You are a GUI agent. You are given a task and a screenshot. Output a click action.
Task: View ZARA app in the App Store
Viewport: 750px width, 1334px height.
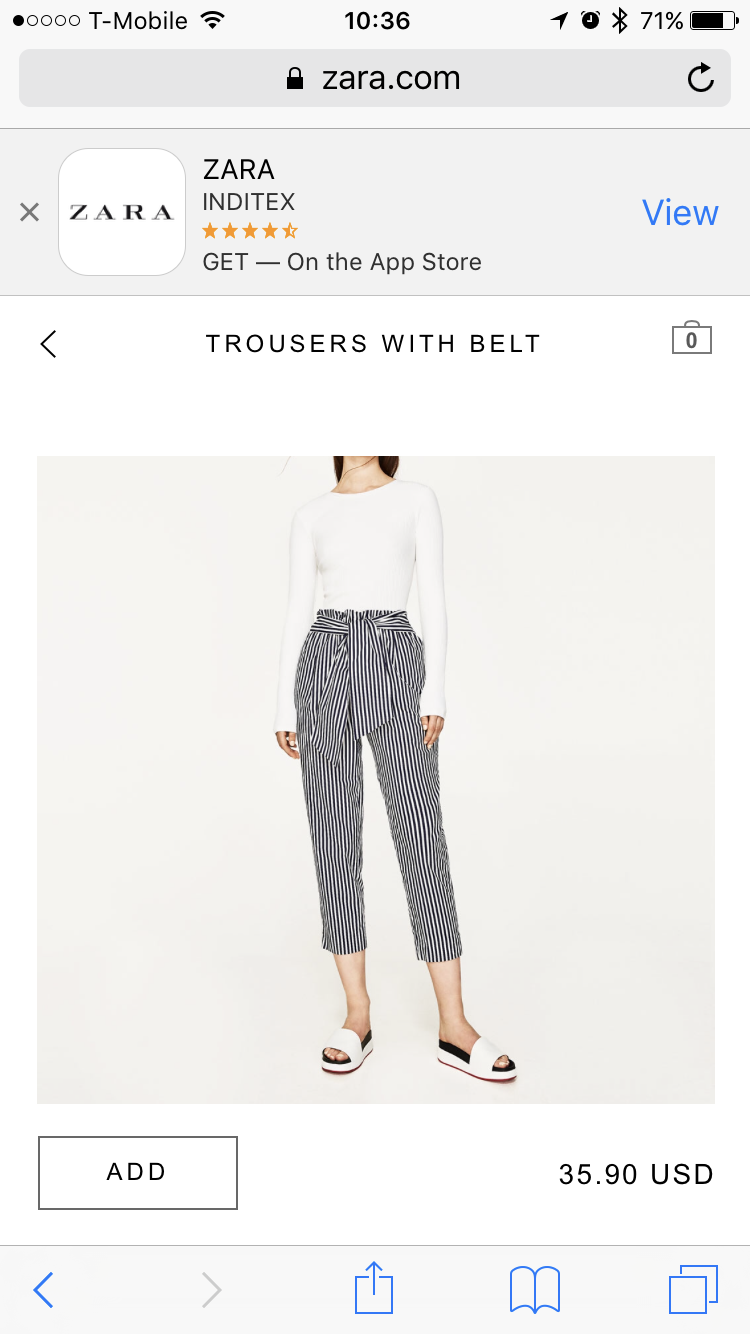(680, 212)
